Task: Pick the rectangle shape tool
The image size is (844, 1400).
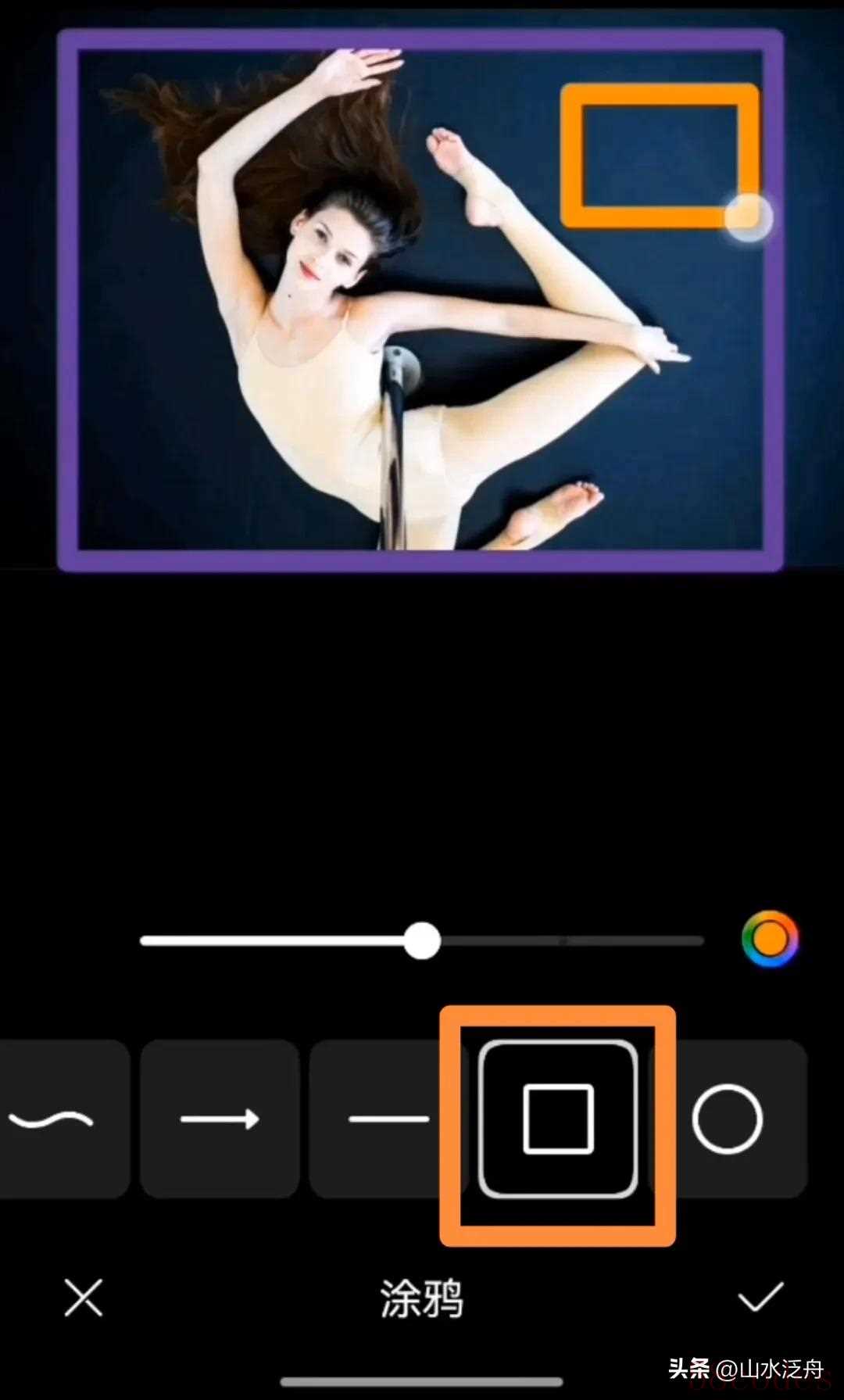Action: (x=558, y=1119)
